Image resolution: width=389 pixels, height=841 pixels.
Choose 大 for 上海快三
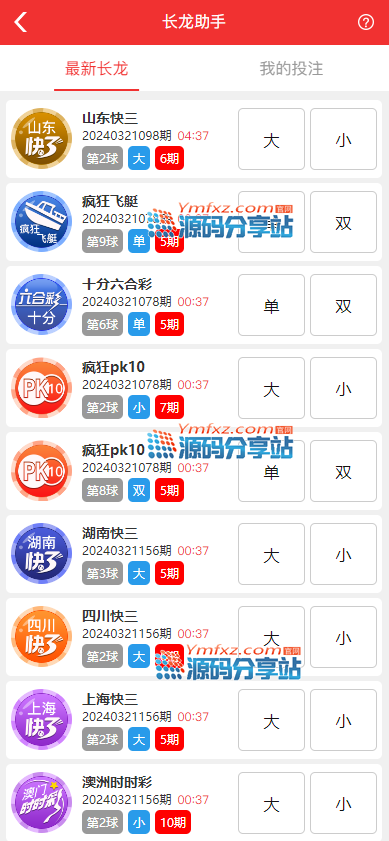coord(271,720)
